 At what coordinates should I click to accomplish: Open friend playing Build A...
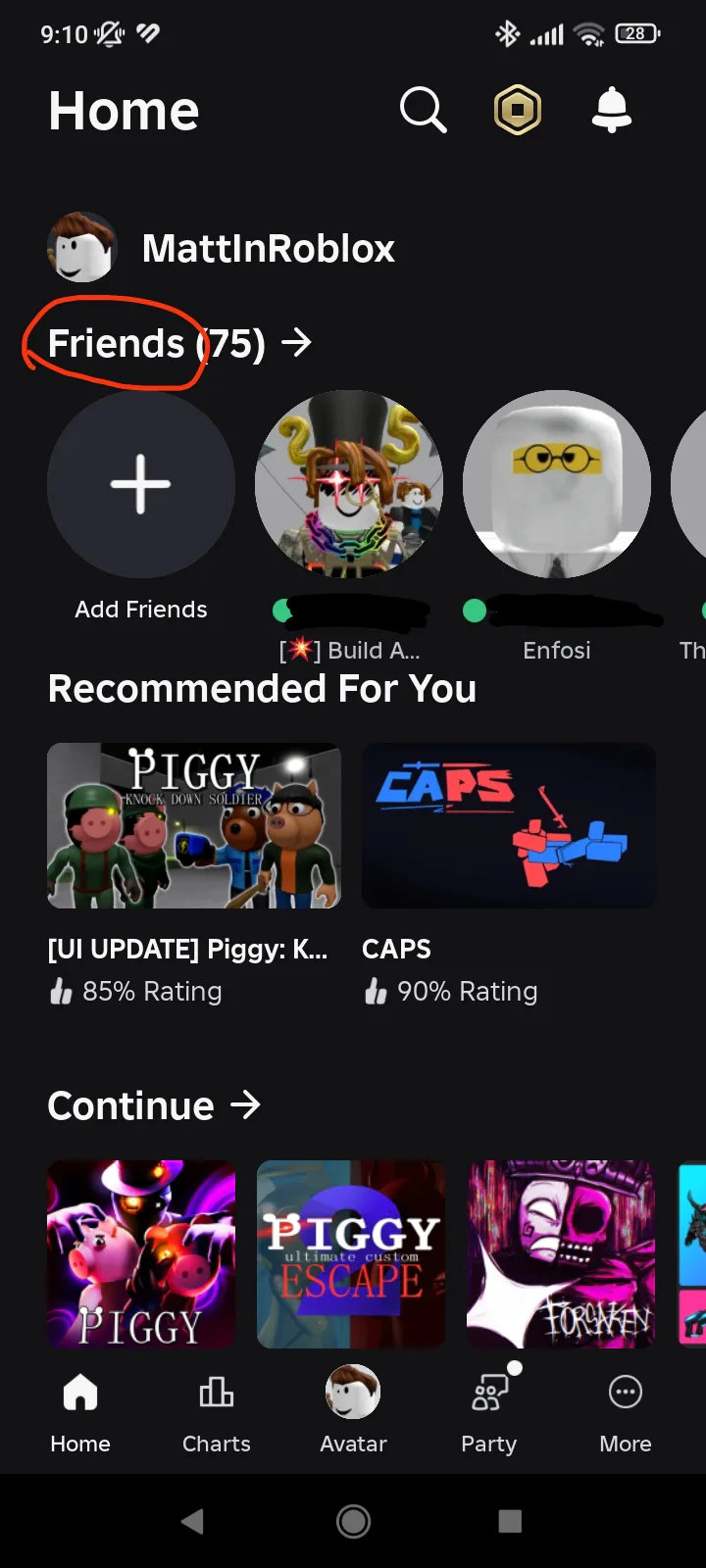pyautogui.click(x=349, y=484)
